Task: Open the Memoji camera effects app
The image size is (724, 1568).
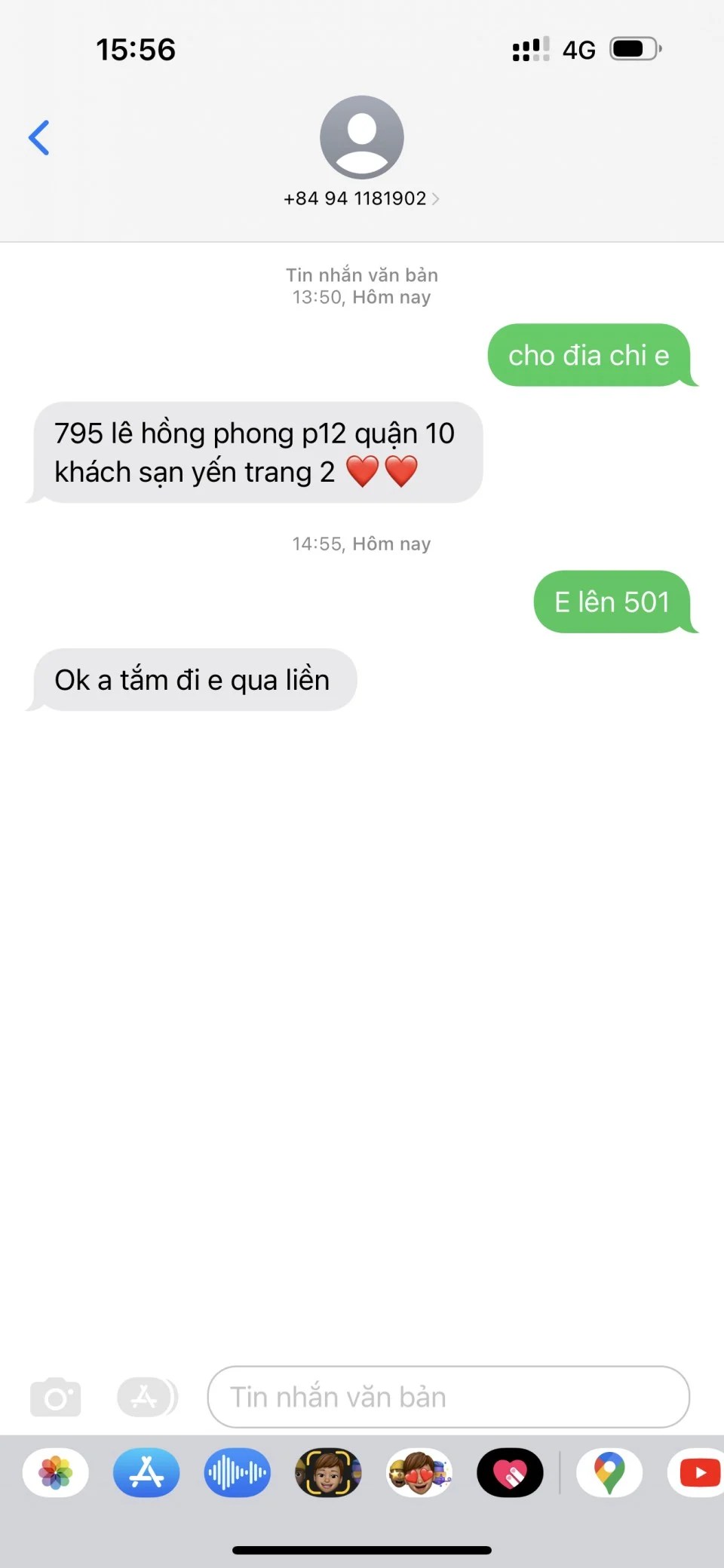Action: pos(328,1472)
